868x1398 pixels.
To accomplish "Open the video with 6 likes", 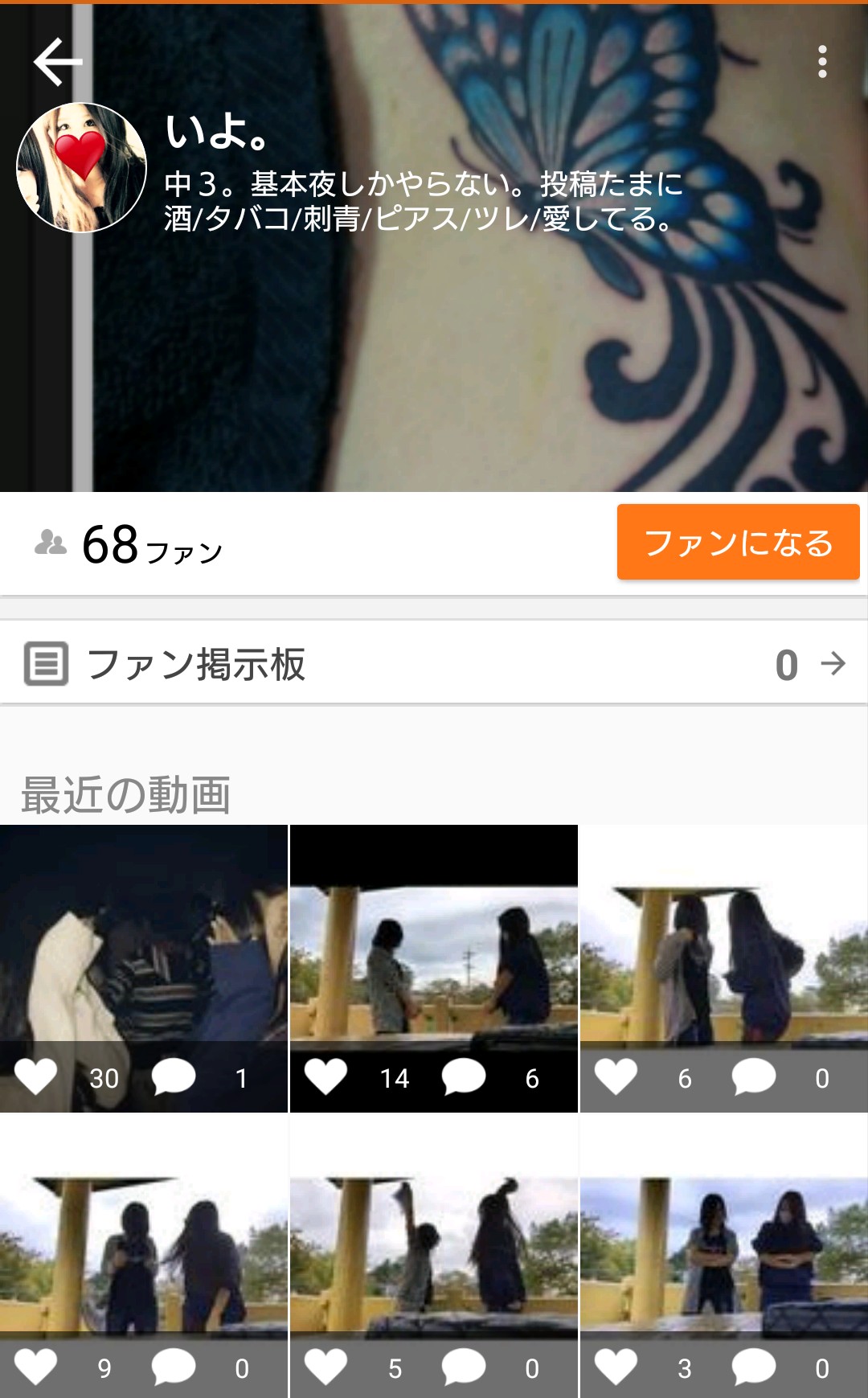I will click(x=723, y=957).
